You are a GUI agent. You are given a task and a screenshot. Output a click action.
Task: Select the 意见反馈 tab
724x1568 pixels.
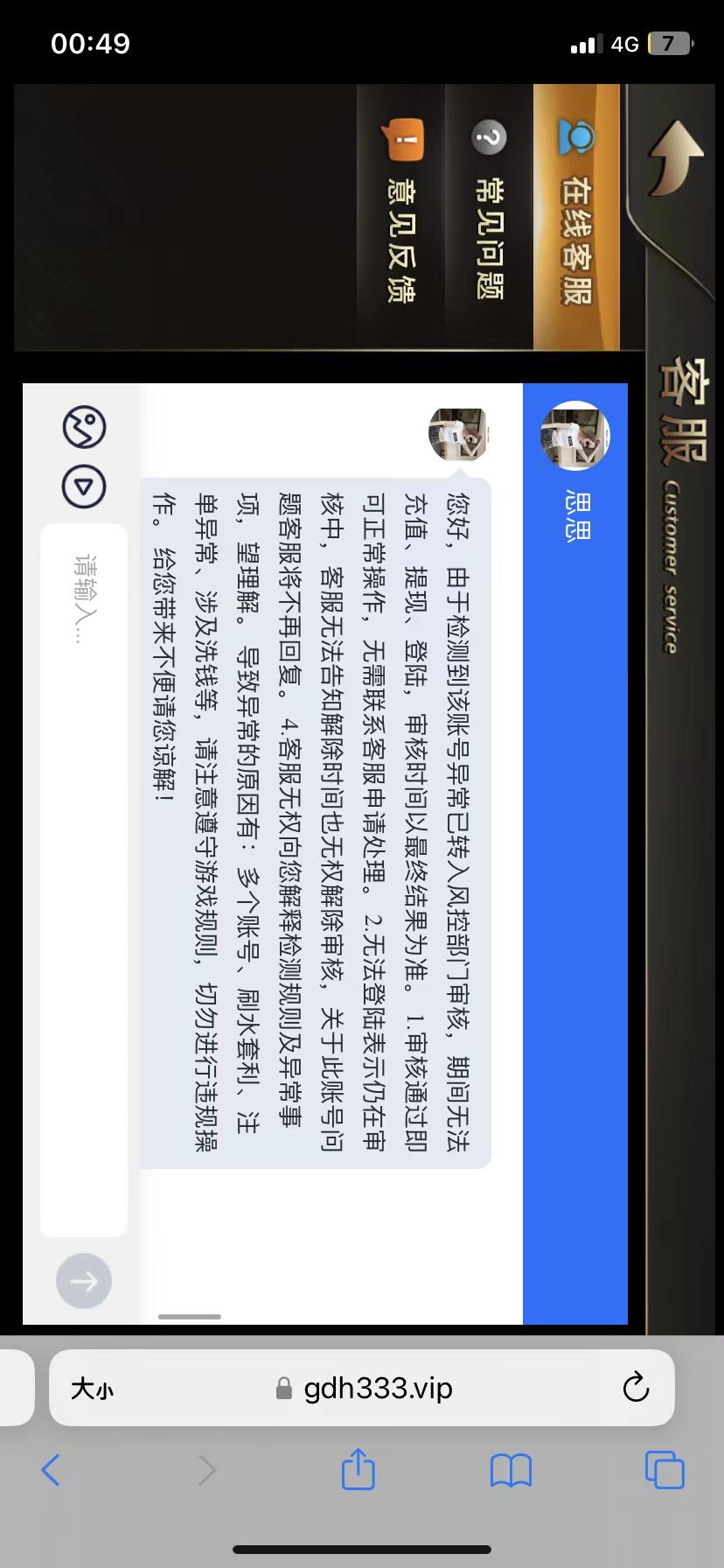click(x=402, y=219)
